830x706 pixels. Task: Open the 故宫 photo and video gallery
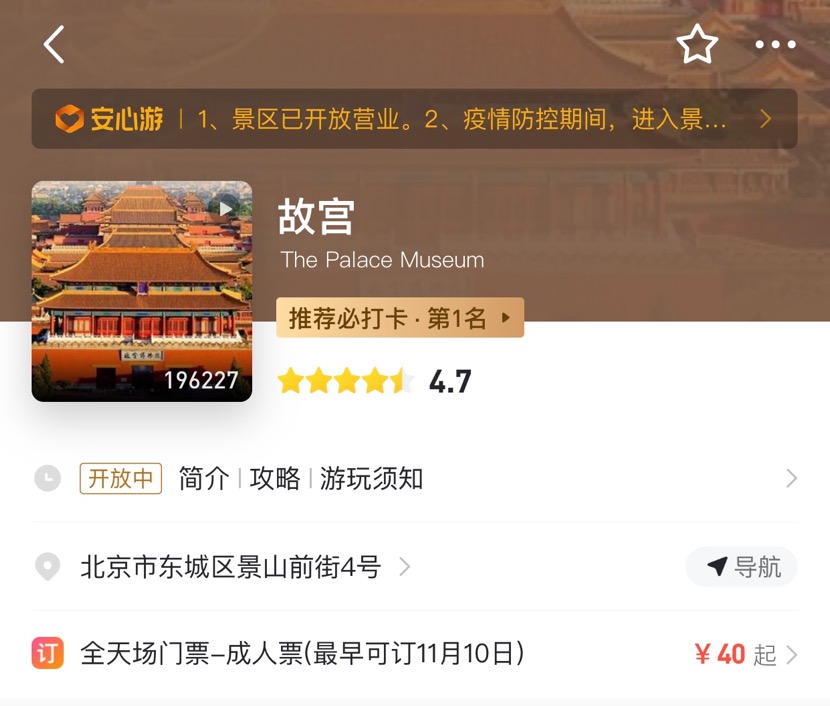coord(142,291)
